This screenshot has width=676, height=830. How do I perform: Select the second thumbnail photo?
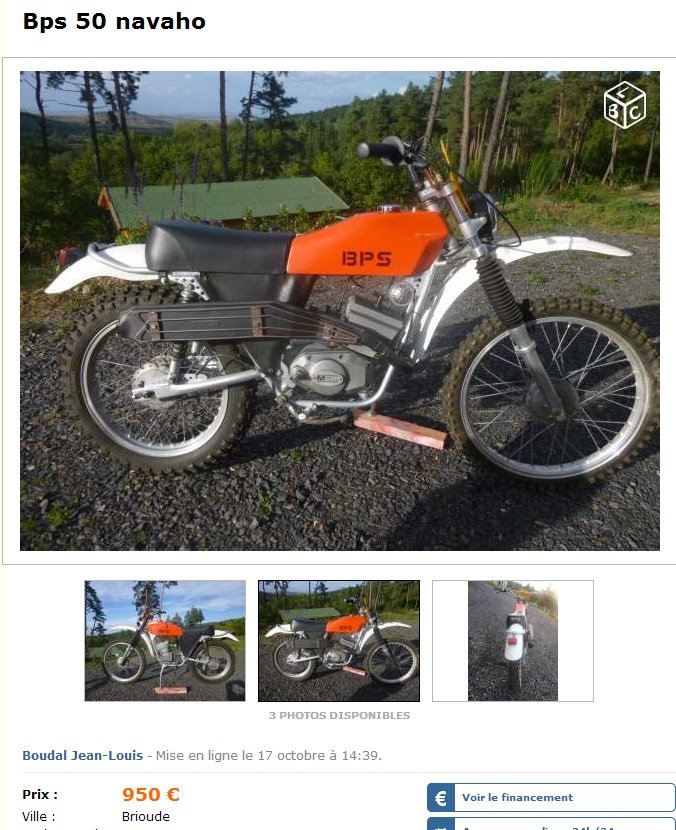click(339, 640)
